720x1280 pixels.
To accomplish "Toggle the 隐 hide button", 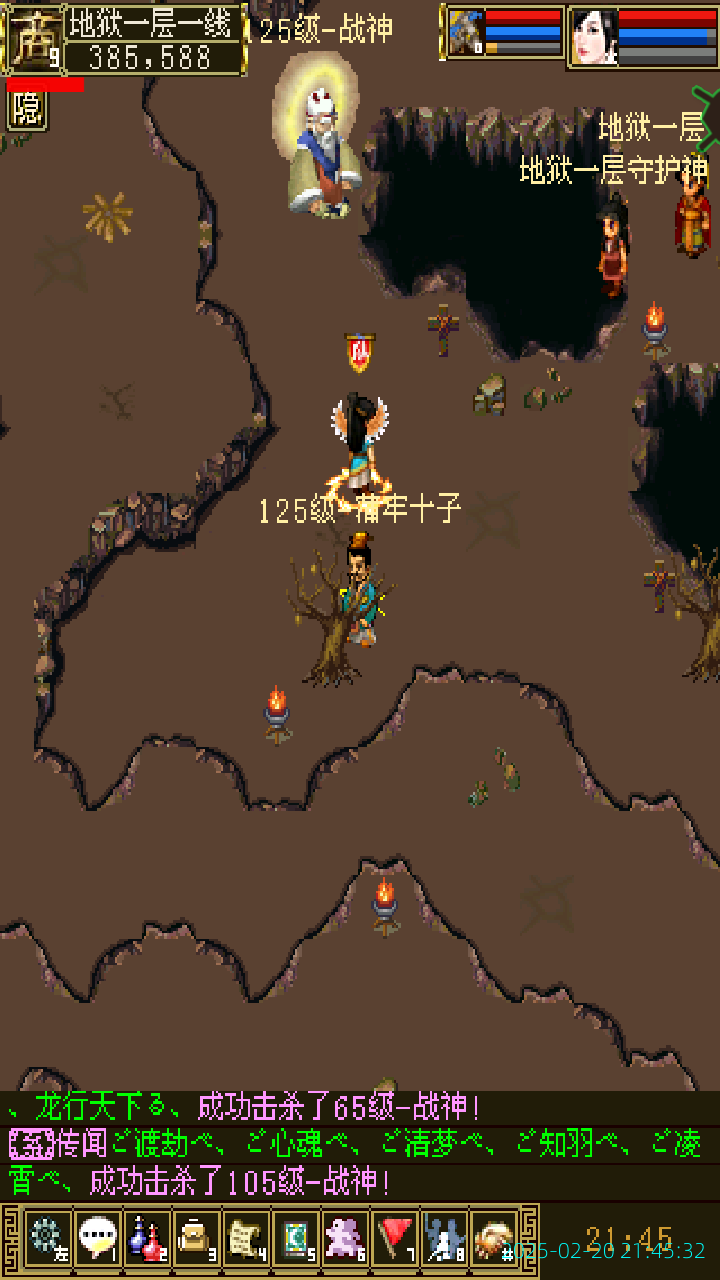I will [27, 110].
